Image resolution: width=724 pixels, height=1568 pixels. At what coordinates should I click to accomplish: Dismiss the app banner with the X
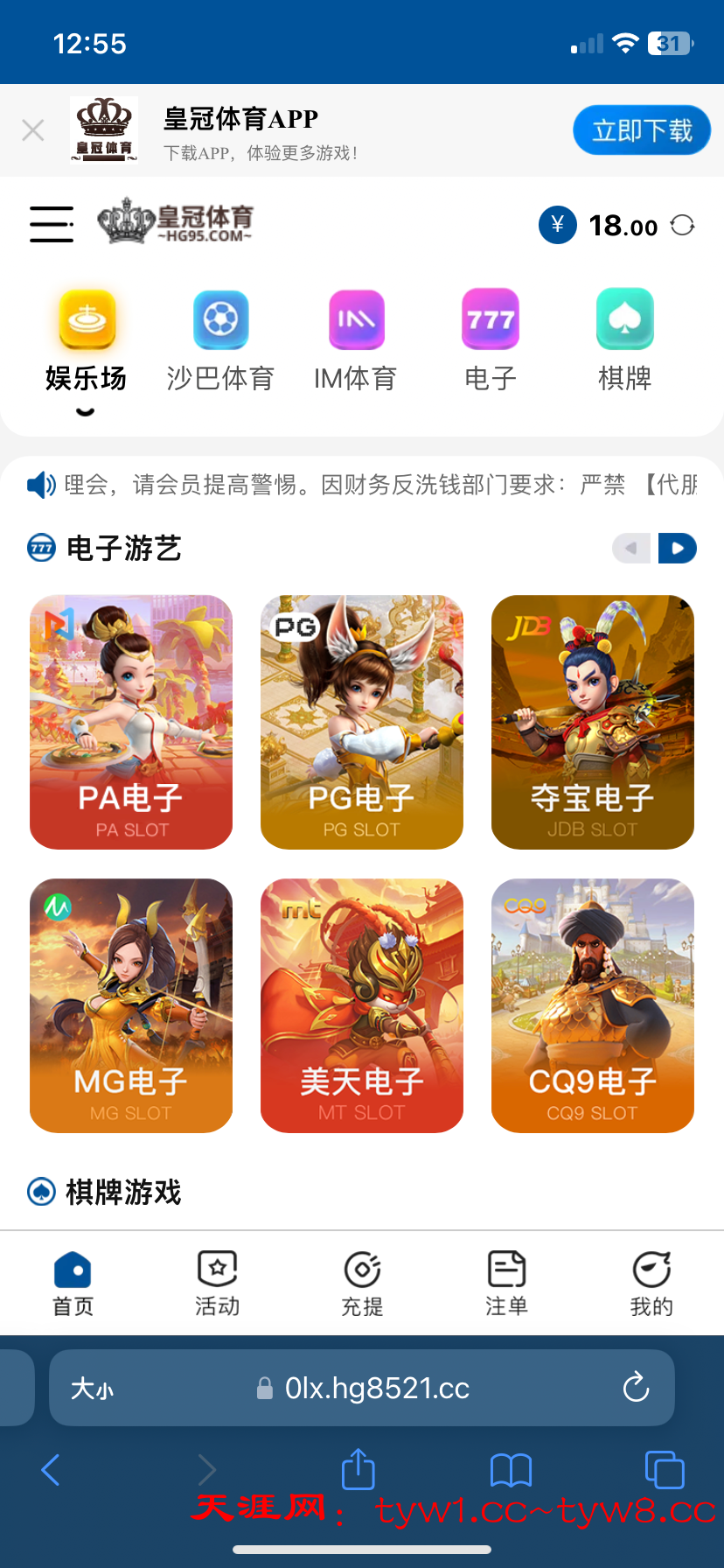32,129
